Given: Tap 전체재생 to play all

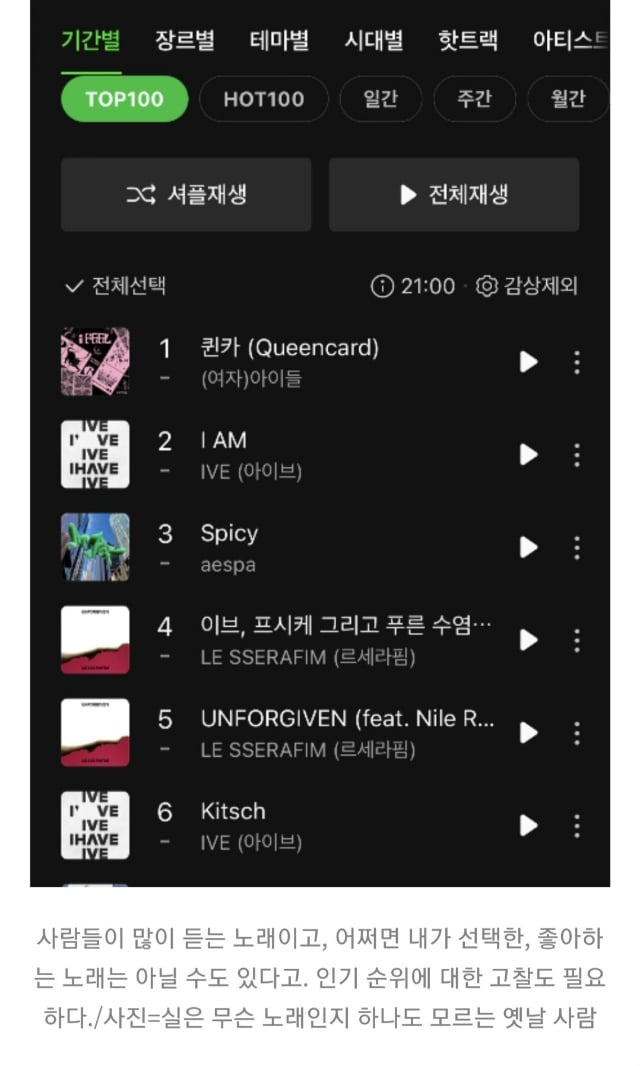Looking at the screenshot, I should tap(454, 195).
